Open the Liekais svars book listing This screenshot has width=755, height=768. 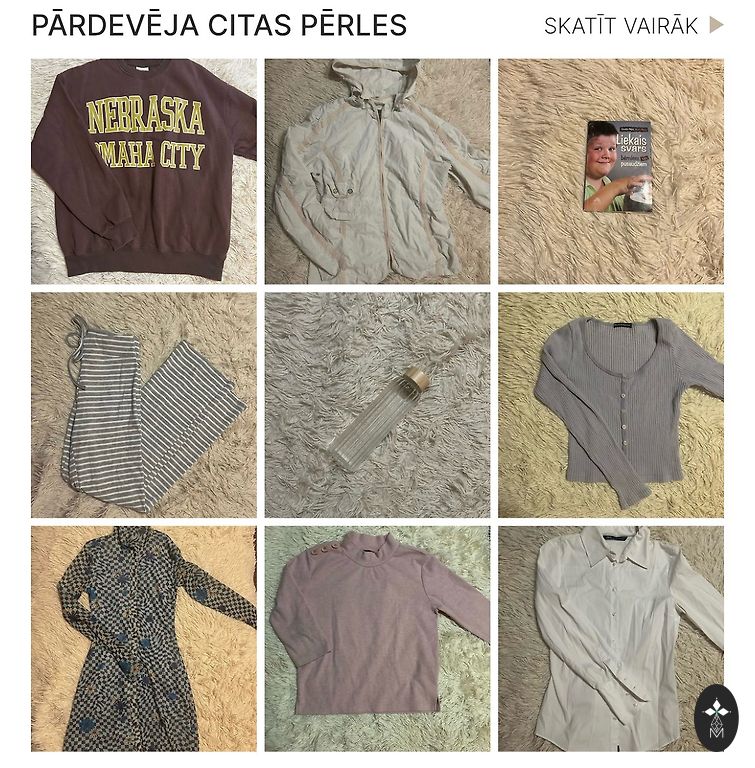tap(611, 171)
